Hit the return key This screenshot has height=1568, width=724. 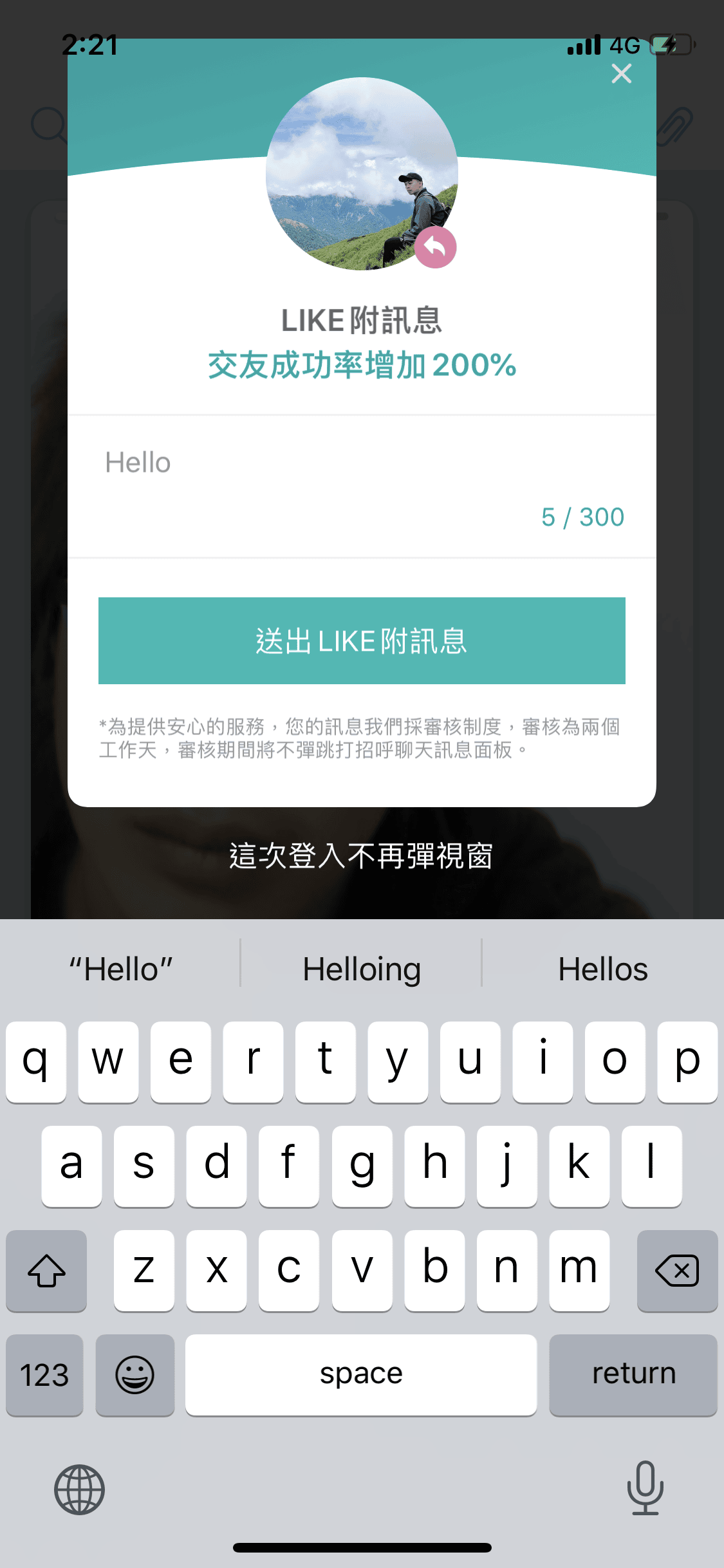(x=633, y=1375)
